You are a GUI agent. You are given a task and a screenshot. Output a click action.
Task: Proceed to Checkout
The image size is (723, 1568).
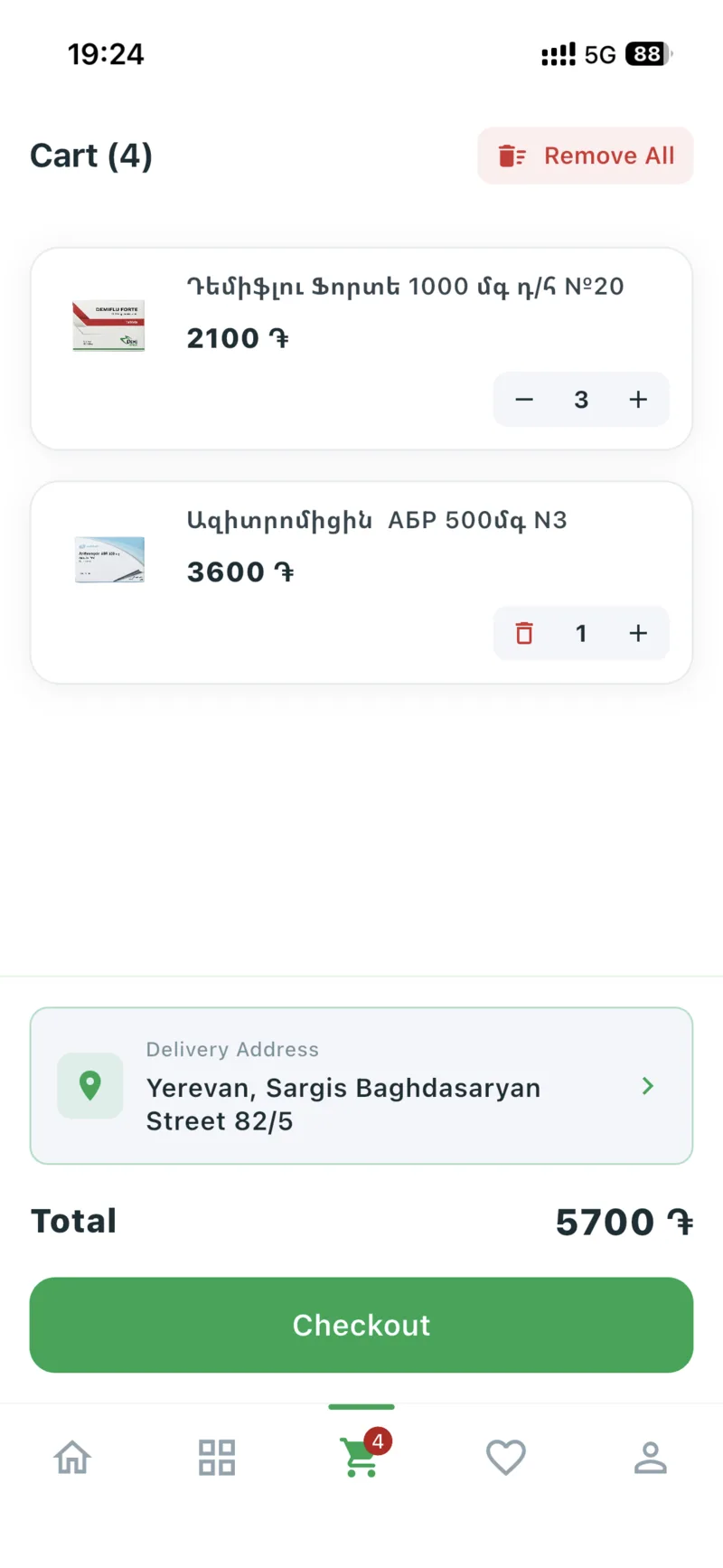click(x=361, y=1325)
